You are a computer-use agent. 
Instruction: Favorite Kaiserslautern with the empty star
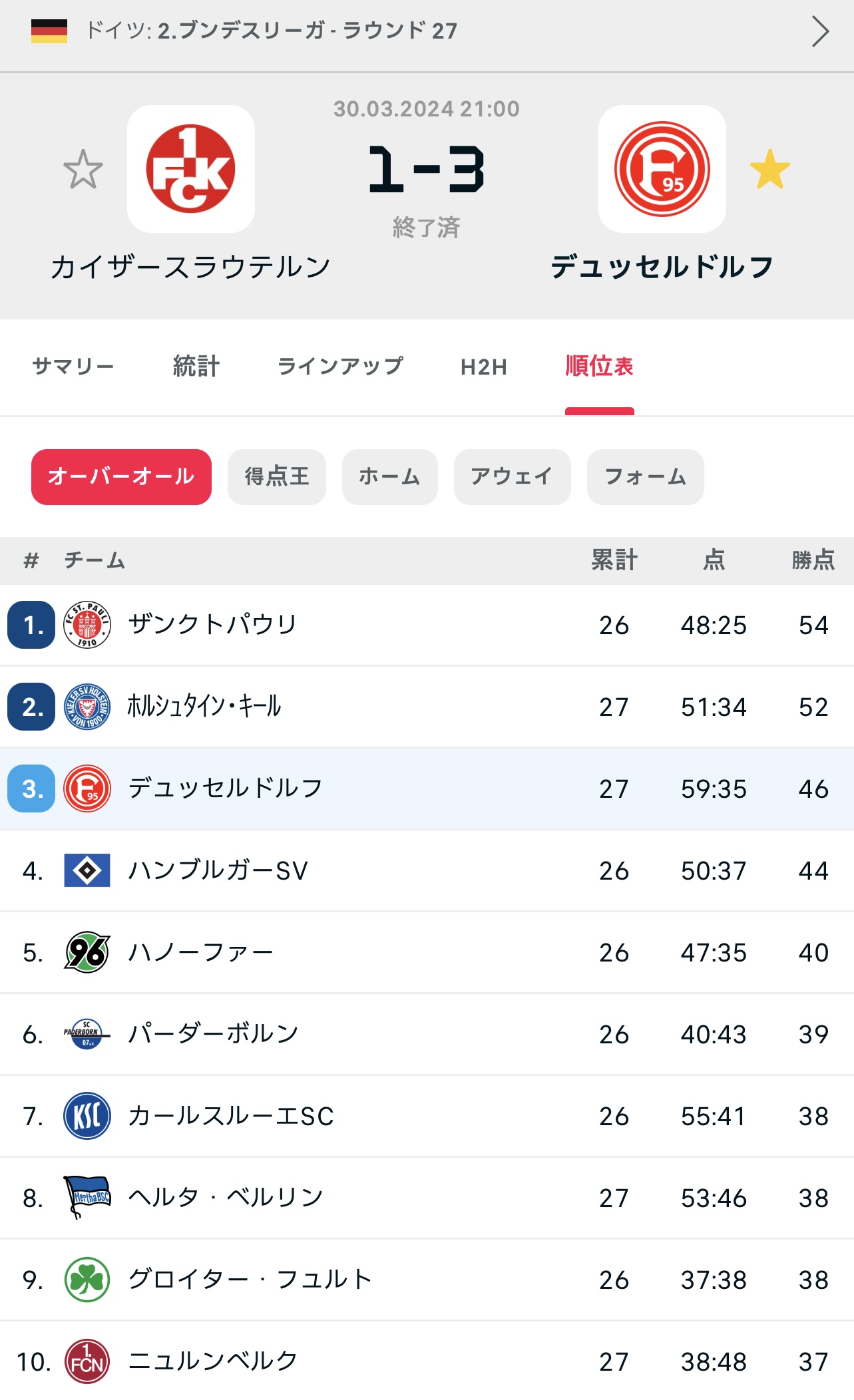click(83, 169)
